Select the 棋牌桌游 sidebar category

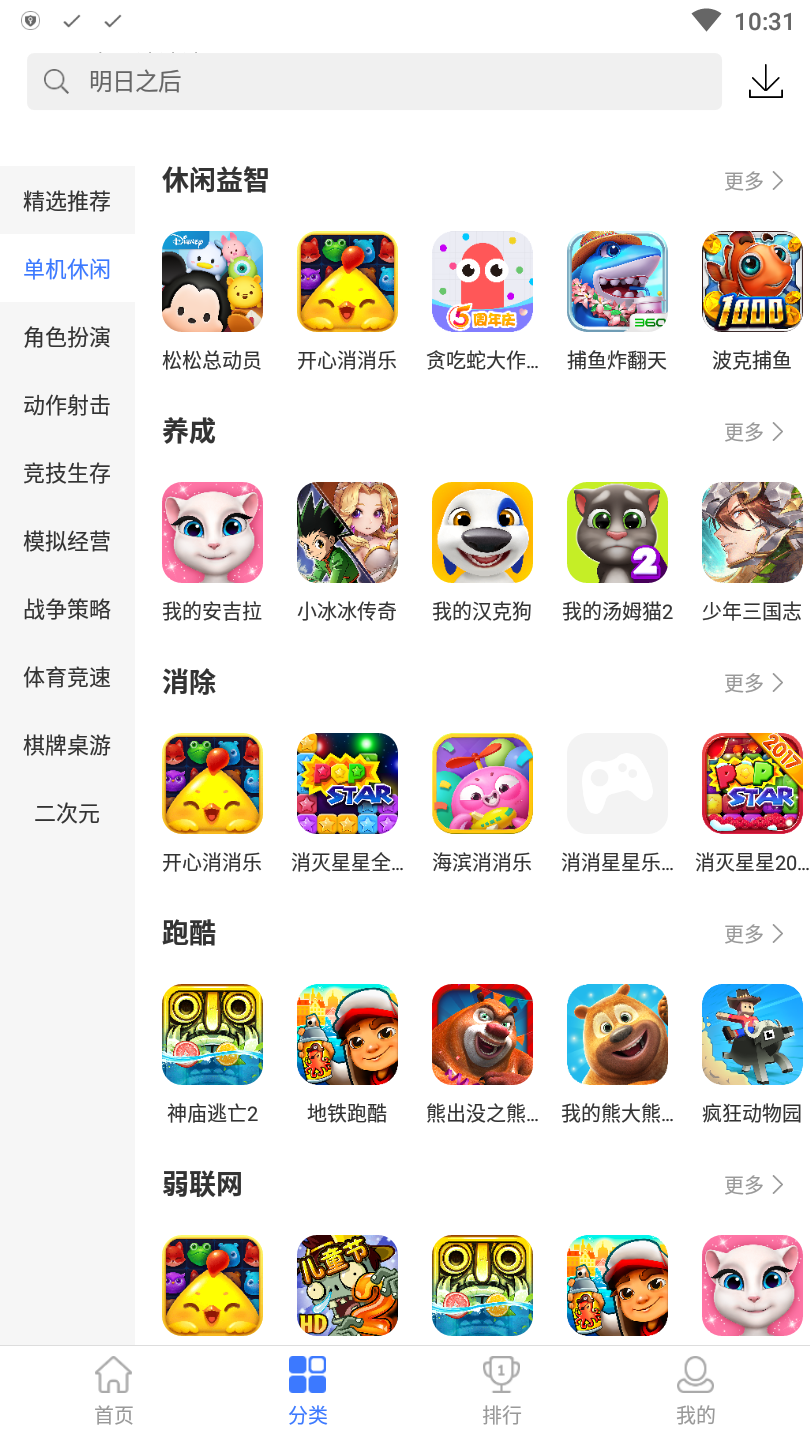67,745
